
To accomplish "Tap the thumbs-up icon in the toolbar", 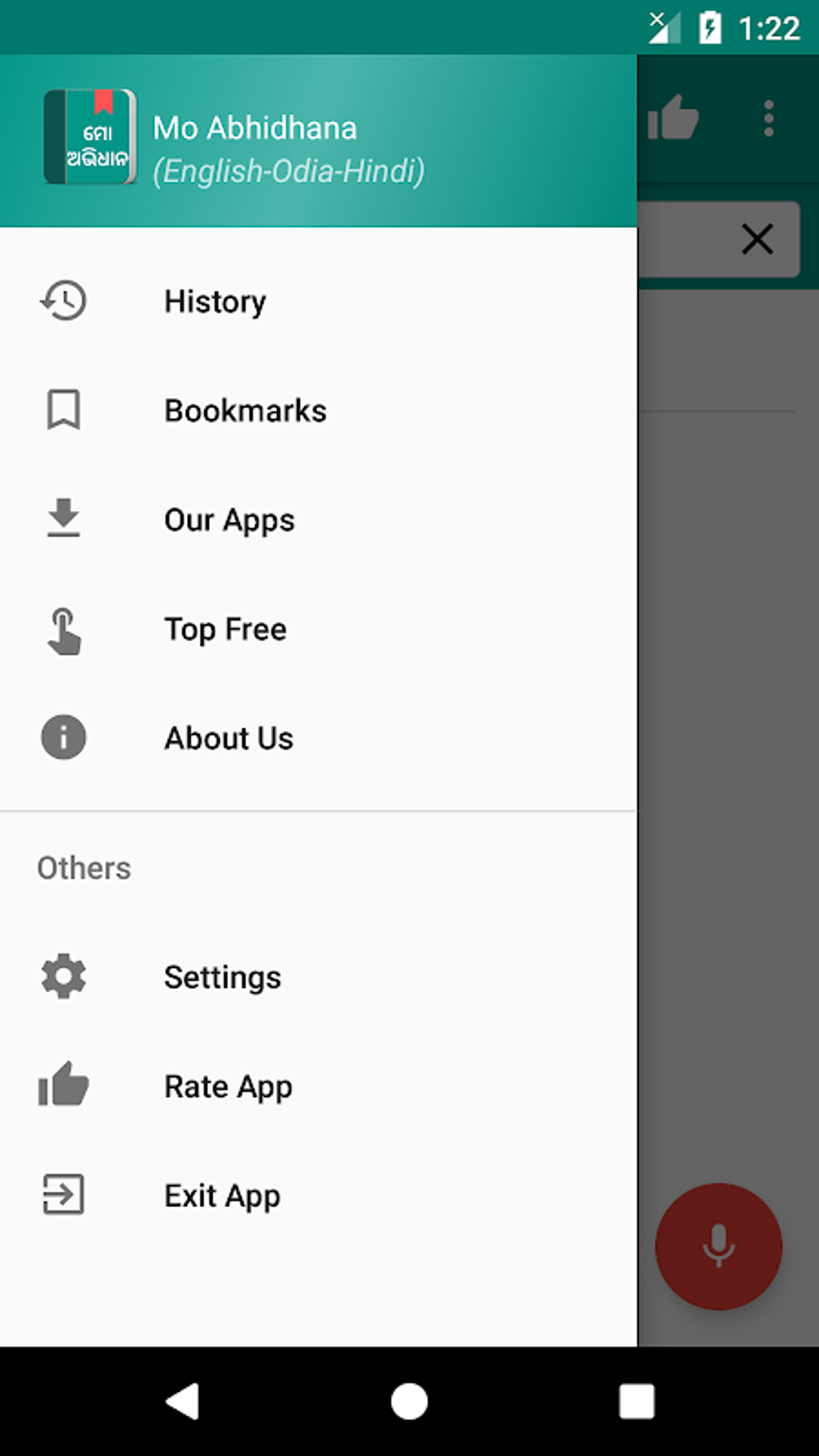I will click(673, 119).
